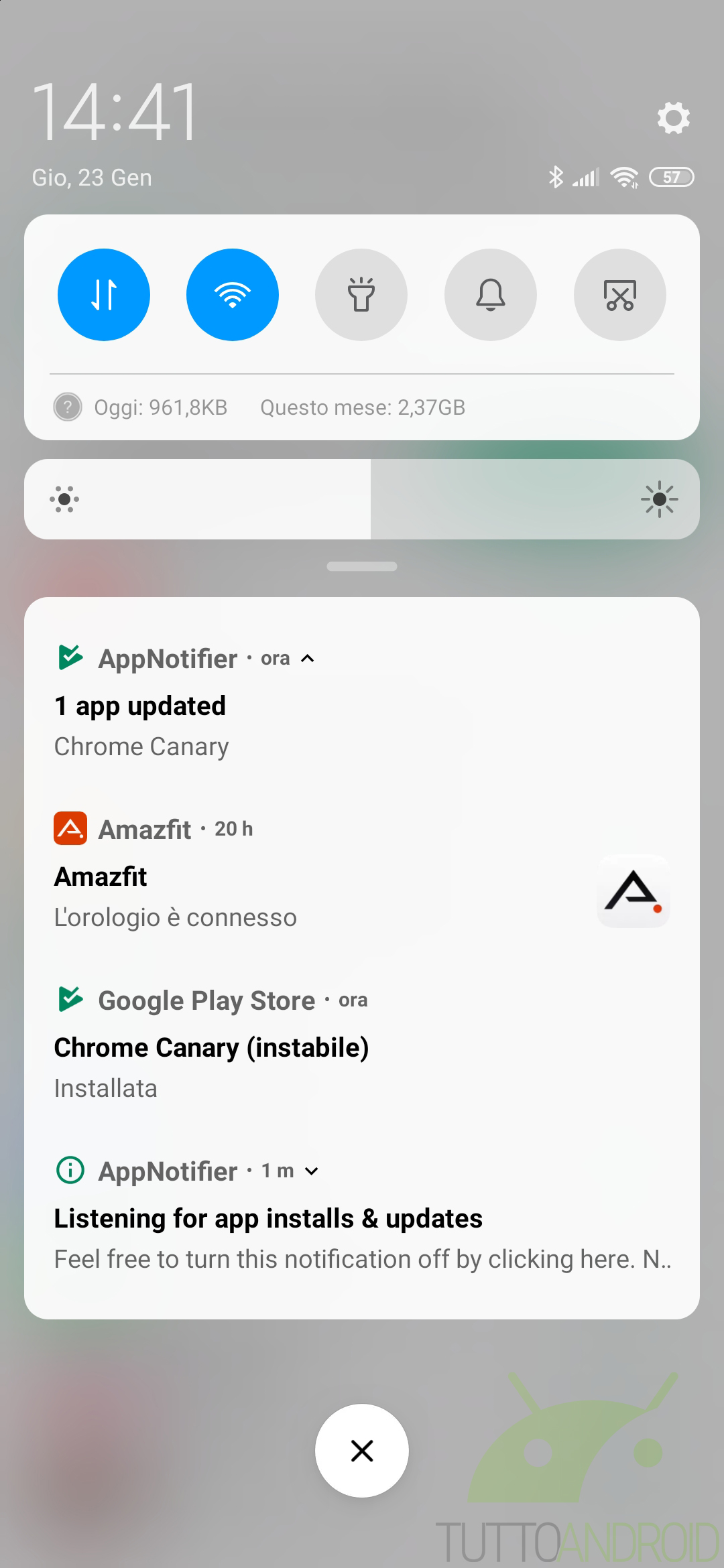Image resolution: width=724 pixels, height=1568 pixels.
Task: Expand the AppNotifier listening notification
Action: click(312, 1171)
